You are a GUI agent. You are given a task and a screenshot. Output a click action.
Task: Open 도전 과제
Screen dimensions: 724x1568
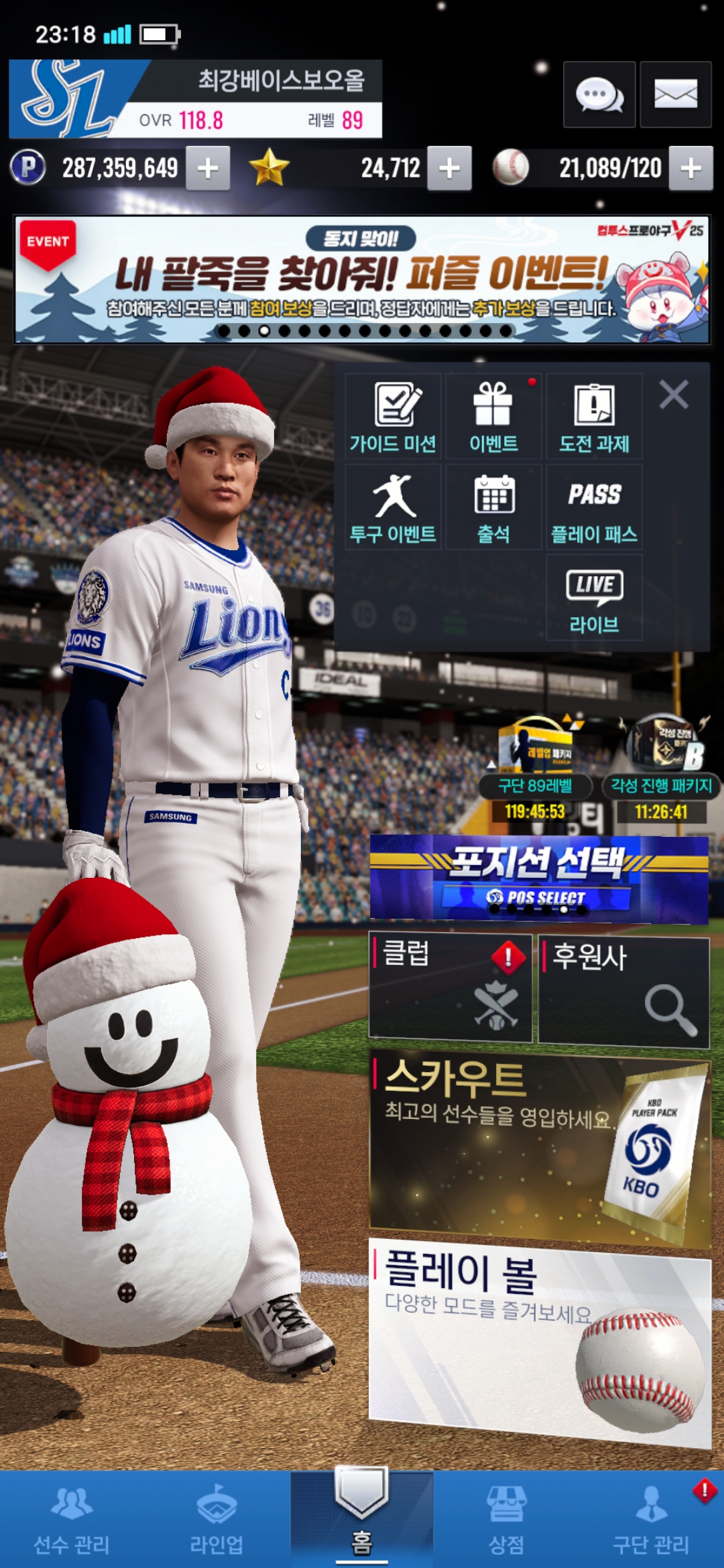[594, 416]
